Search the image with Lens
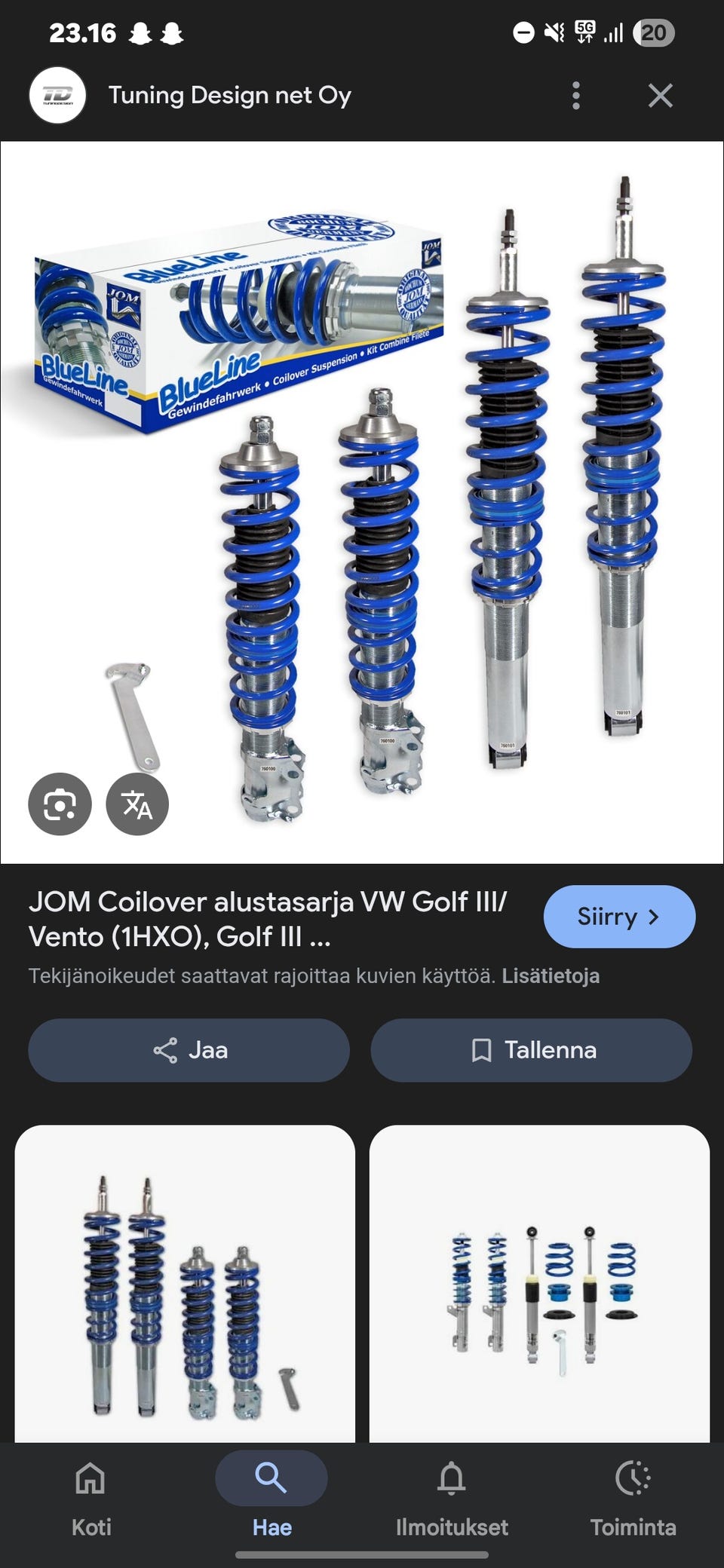Screen dimensions: 724x1568 [x=60, y=804]
